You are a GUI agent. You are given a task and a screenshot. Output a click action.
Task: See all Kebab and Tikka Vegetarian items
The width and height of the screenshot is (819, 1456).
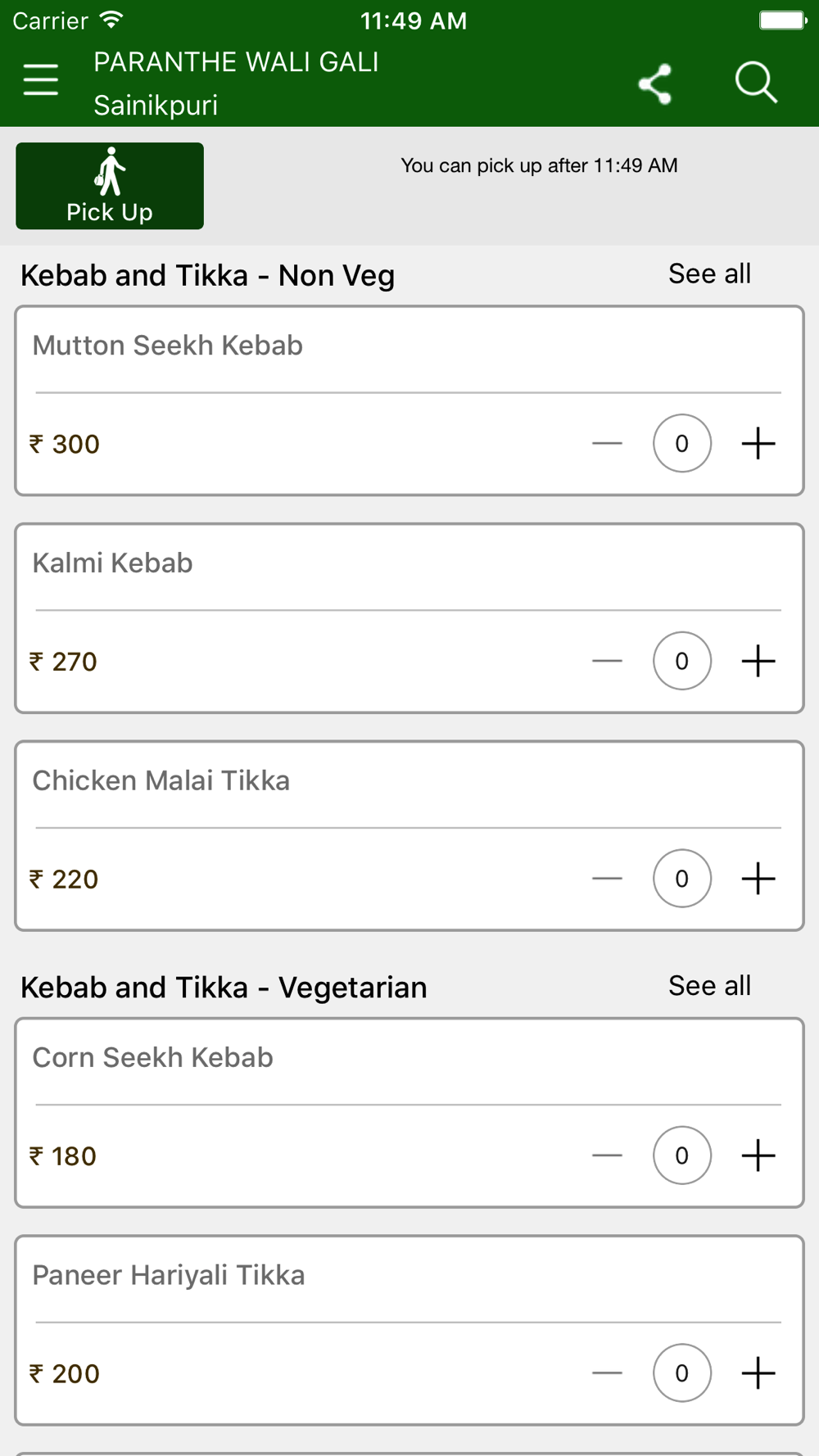pos(709,986)
